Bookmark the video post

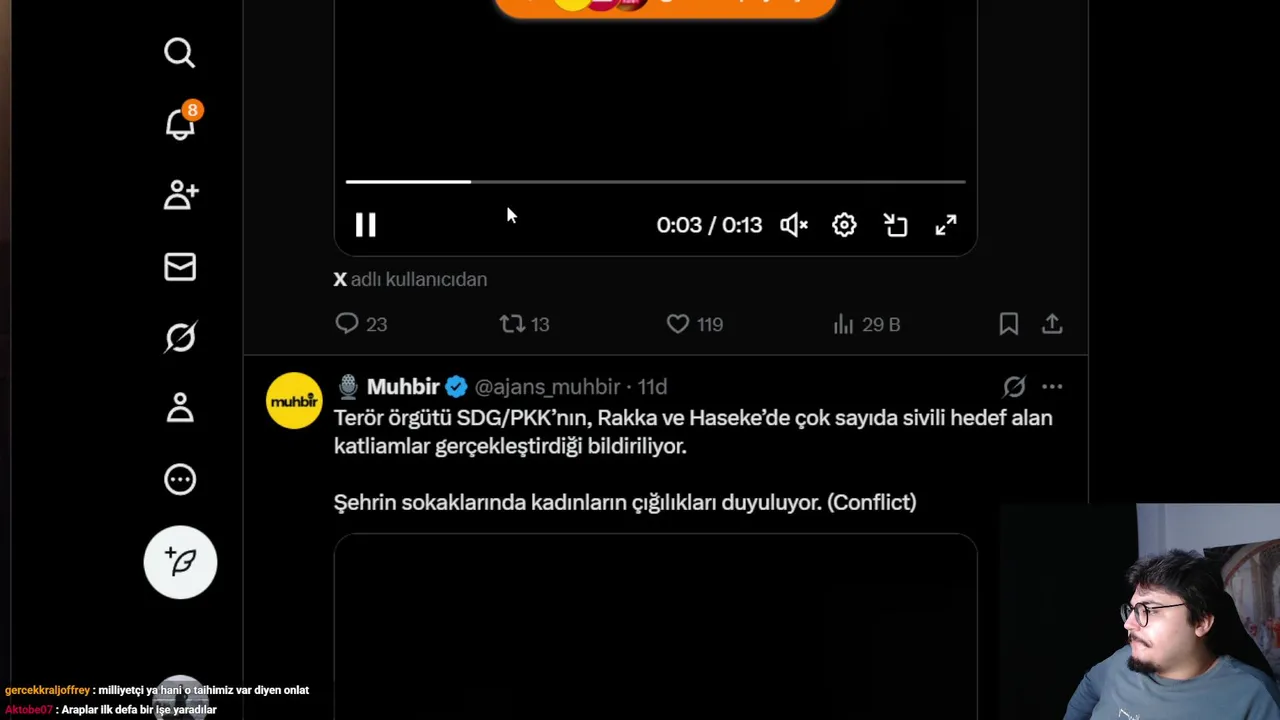pyautogui.click(x=1008, y=324)
